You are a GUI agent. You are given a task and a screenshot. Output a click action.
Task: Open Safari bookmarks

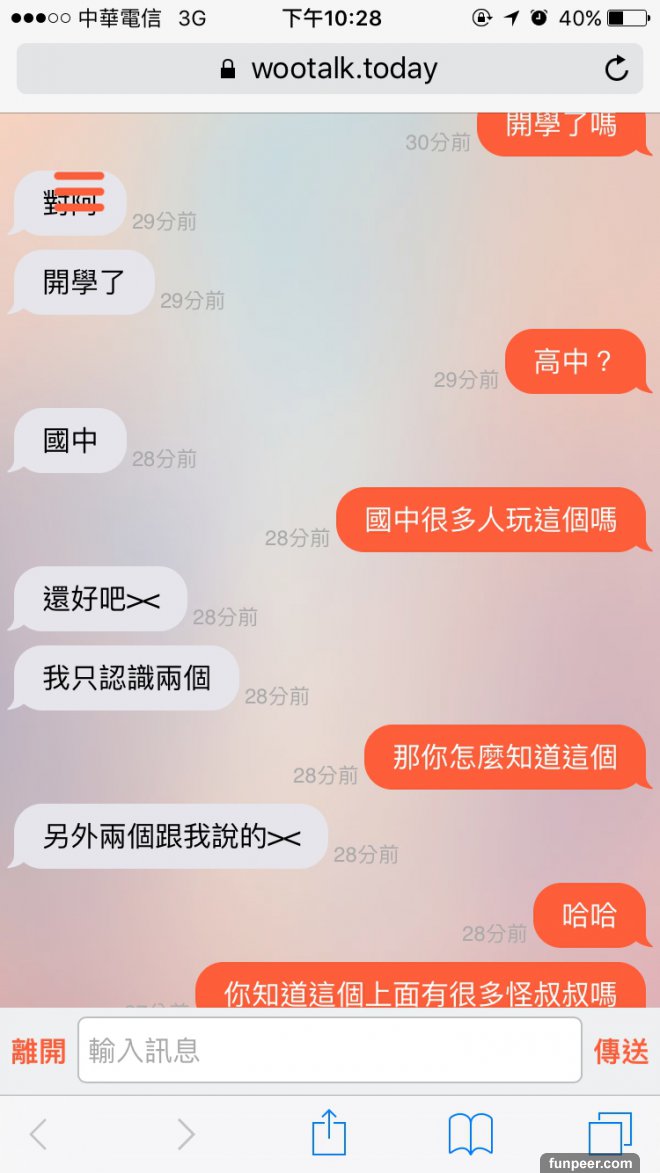[x=470, y=1134]
